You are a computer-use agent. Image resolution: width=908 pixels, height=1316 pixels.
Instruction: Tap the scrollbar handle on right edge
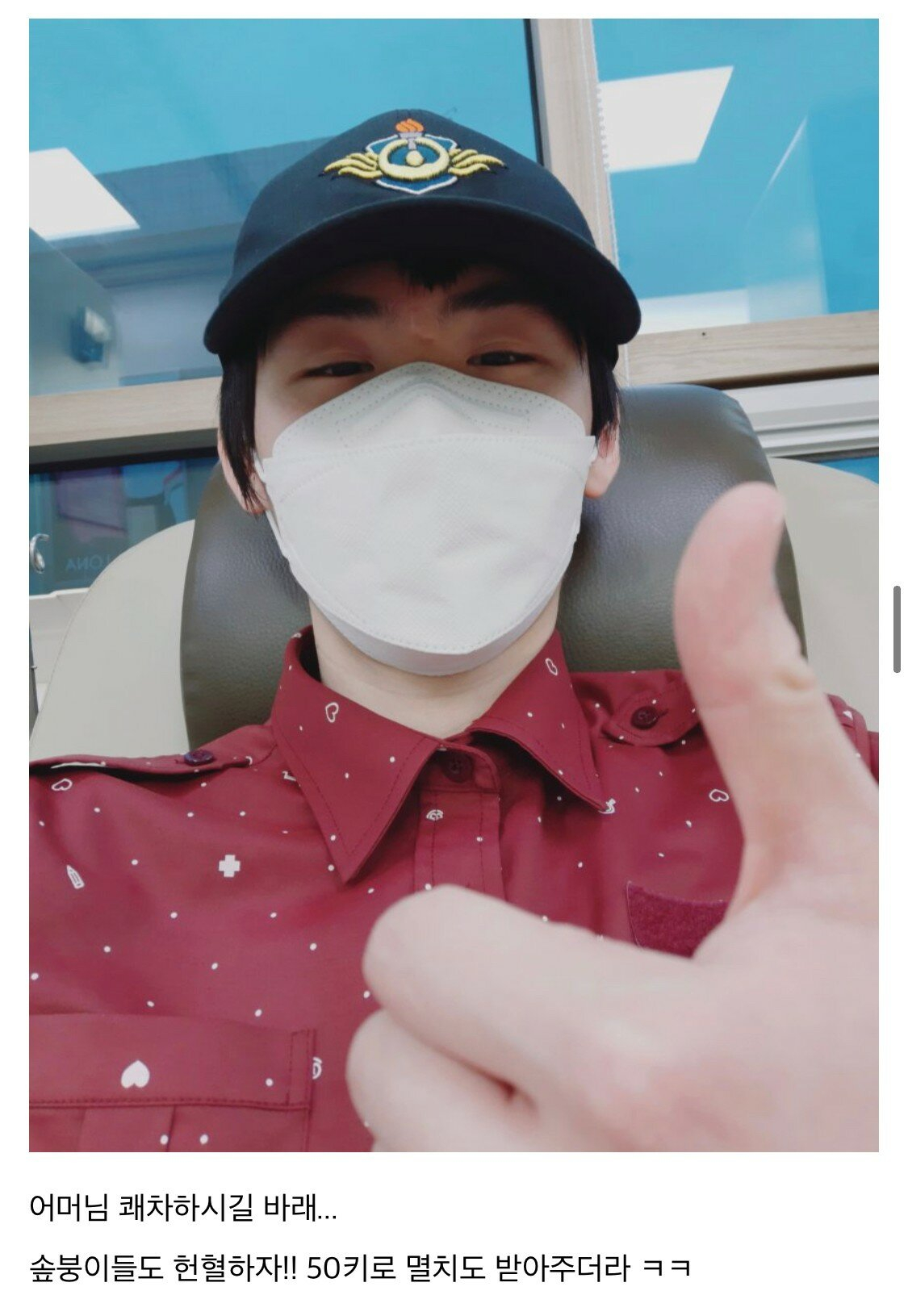tap(897, 630)
